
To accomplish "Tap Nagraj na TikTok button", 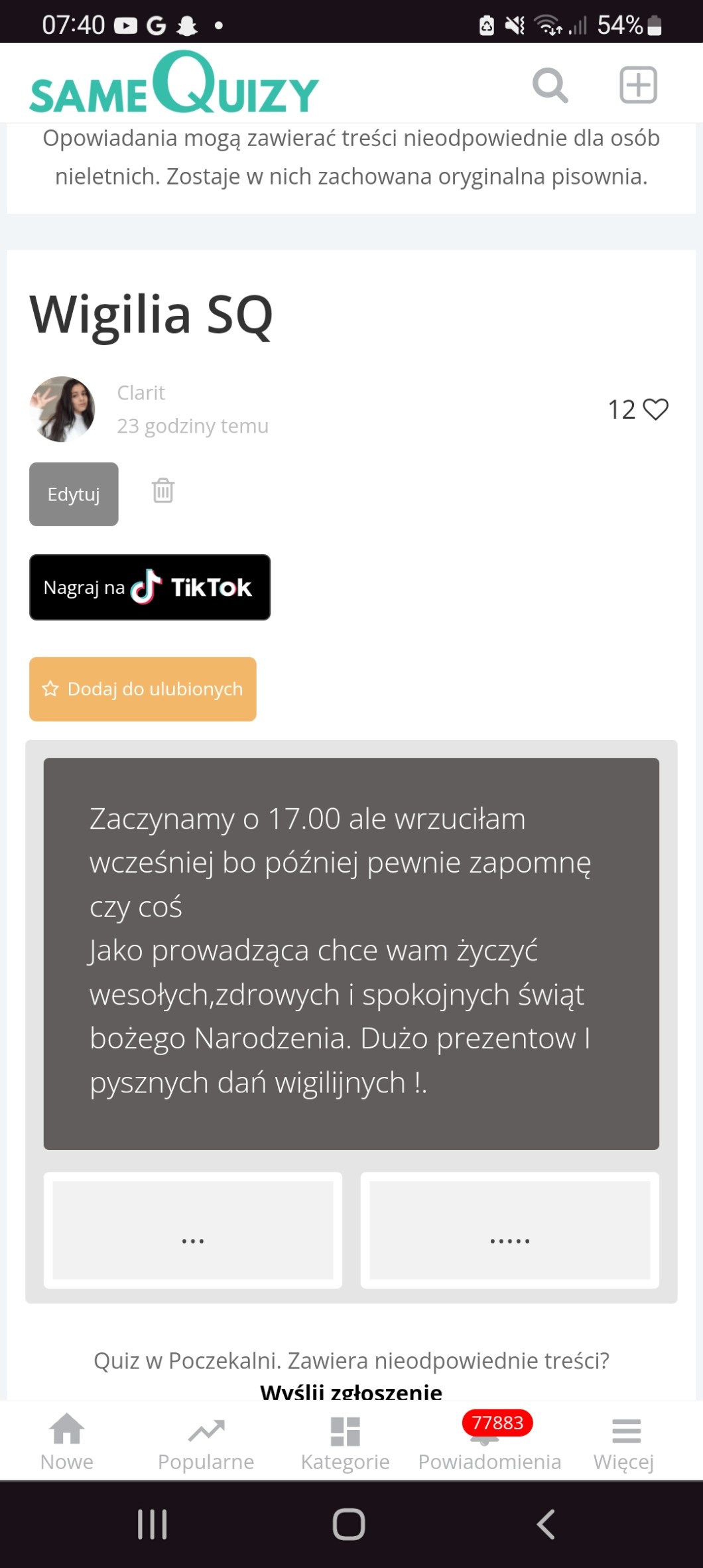I will (x=150, y=587).
